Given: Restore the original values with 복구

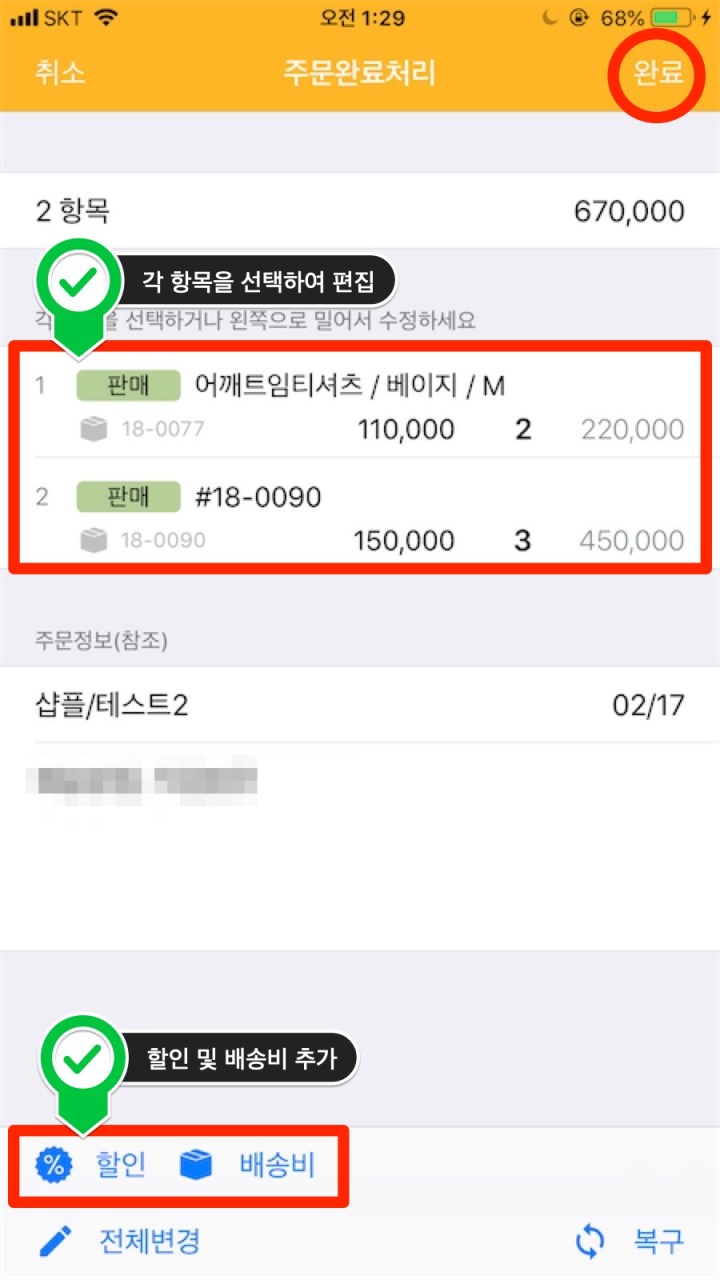Looking at the screenshot, I should click(631, 1242).
